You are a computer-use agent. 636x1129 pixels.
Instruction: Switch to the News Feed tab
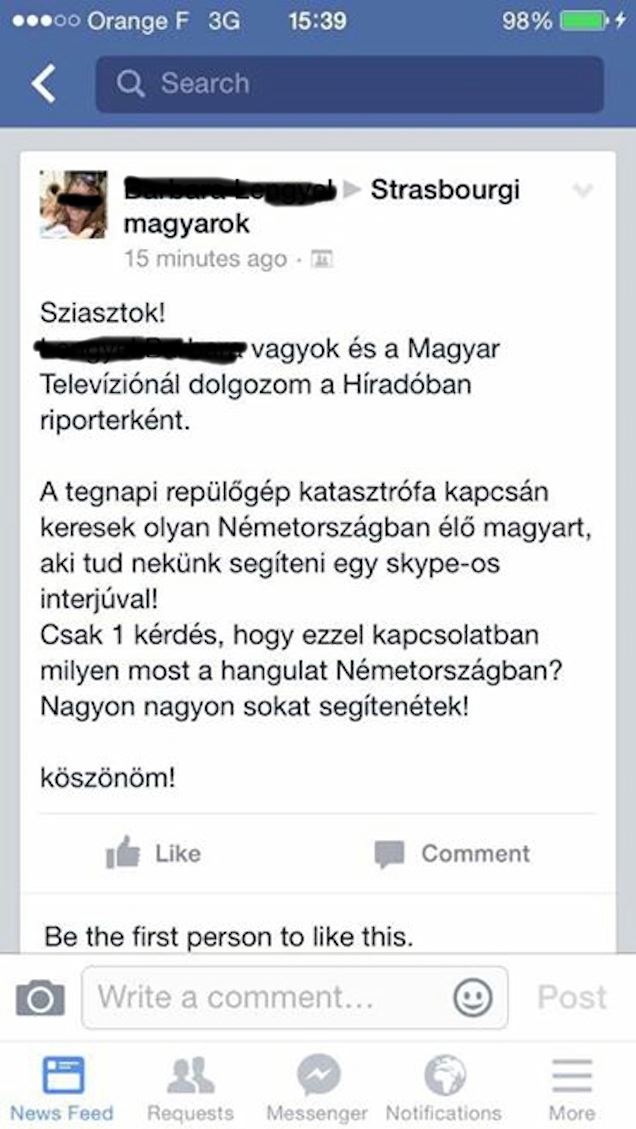click(62, 1089)
